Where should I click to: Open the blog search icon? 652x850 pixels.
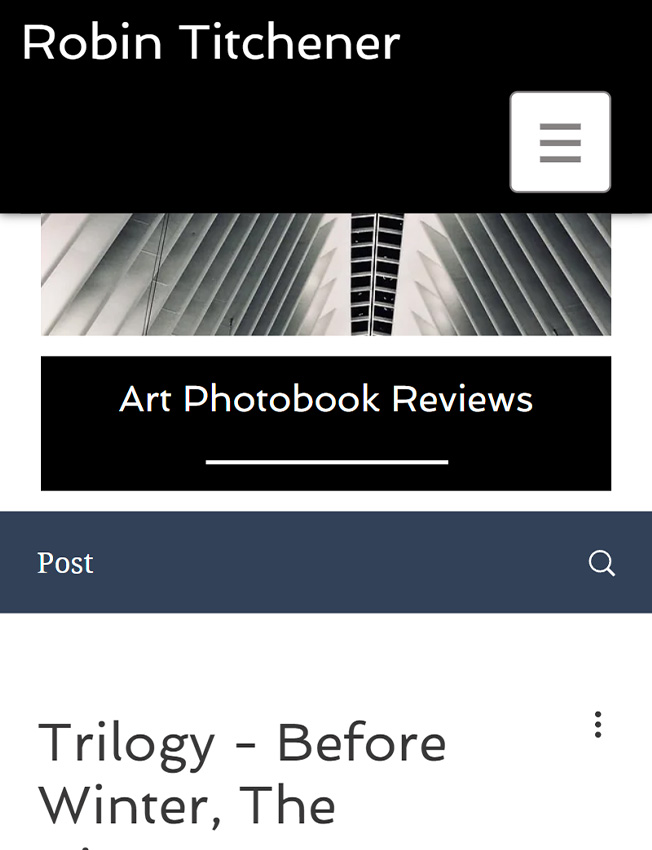[x=601, y=563]
